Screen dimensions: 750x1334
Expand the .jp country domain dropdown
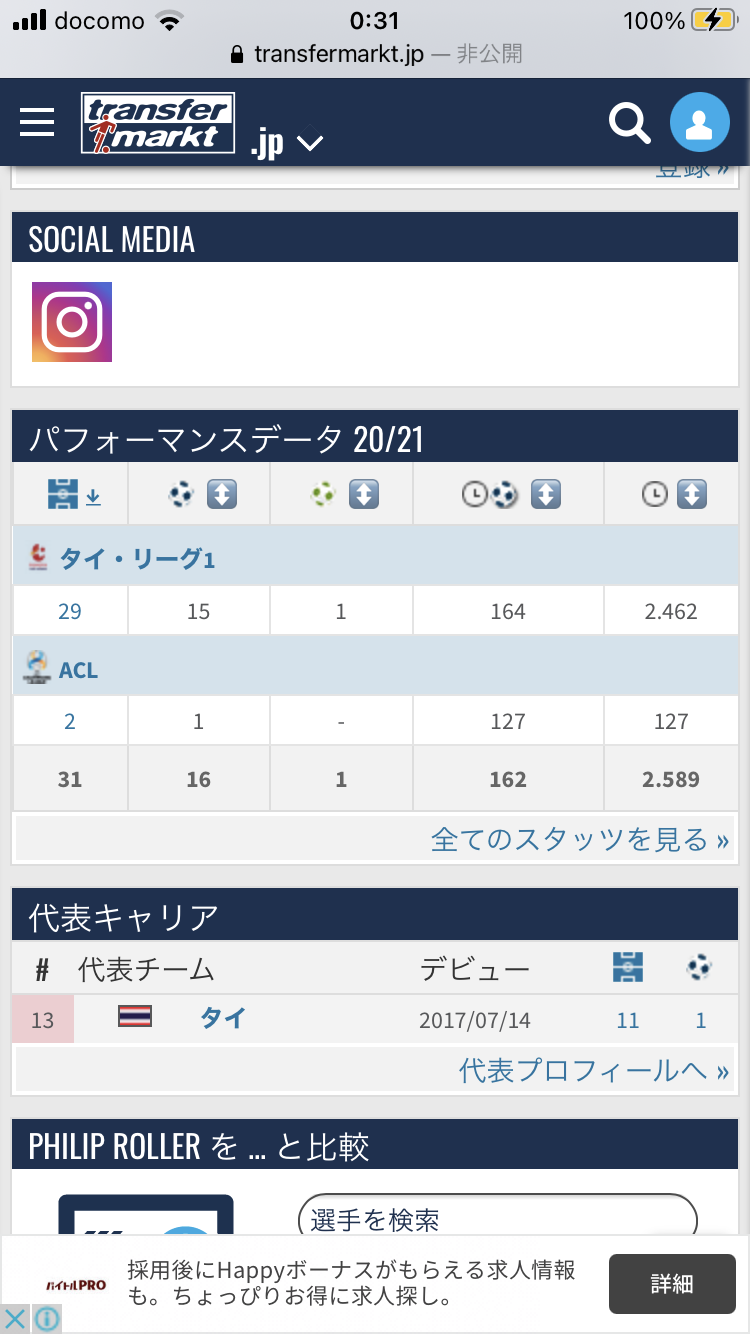tap(287, 144)
